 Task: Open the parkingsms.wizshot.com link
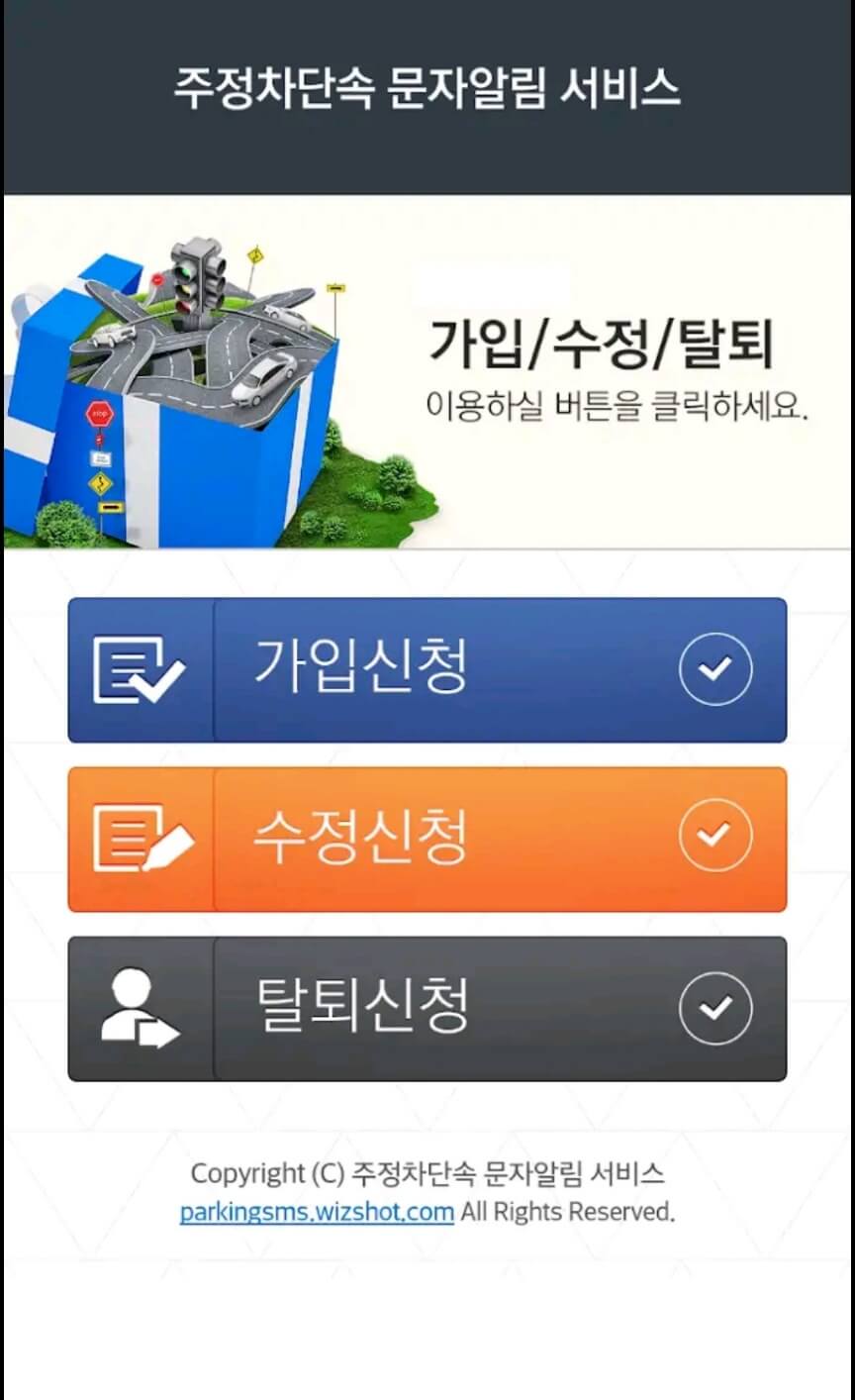point(315,1210)
